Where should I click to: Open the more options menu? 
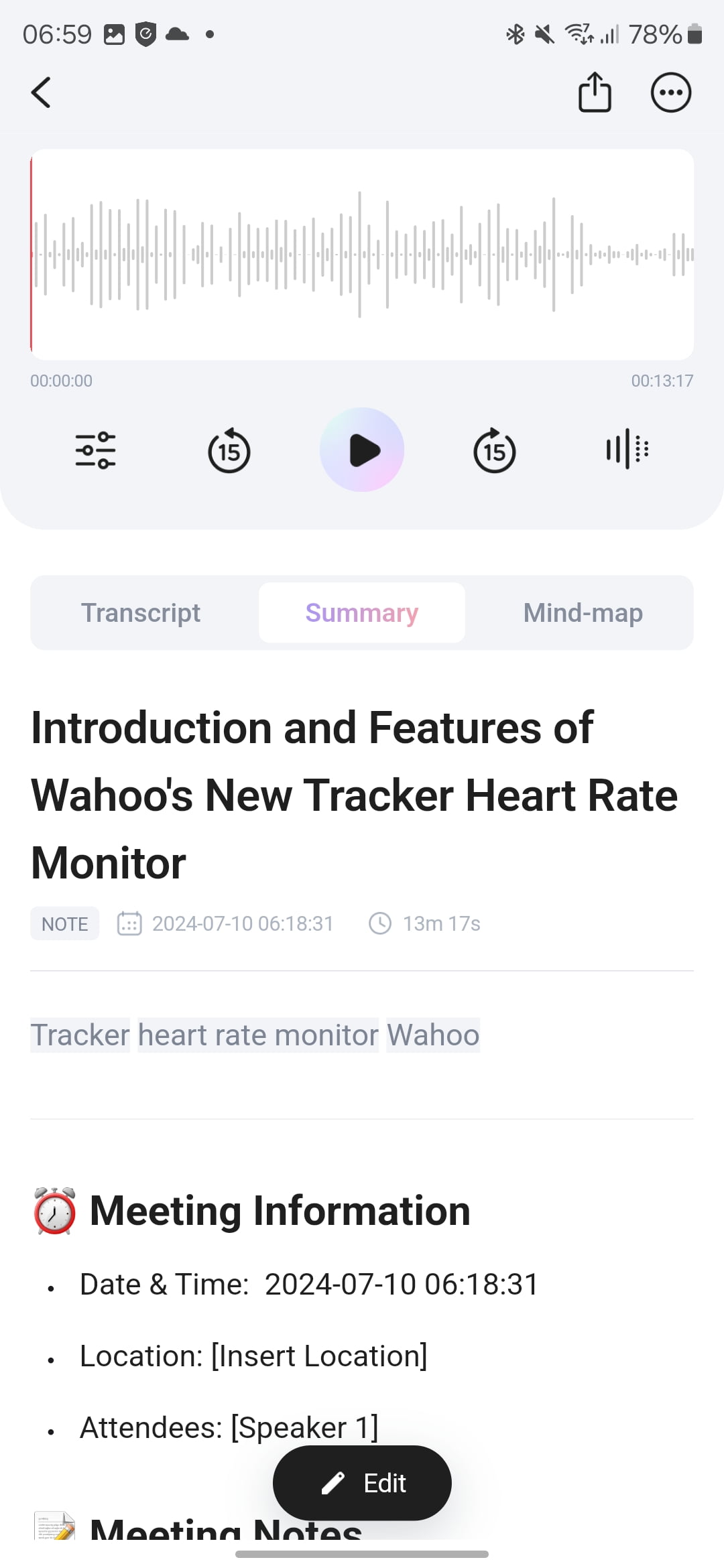(670, 92)
